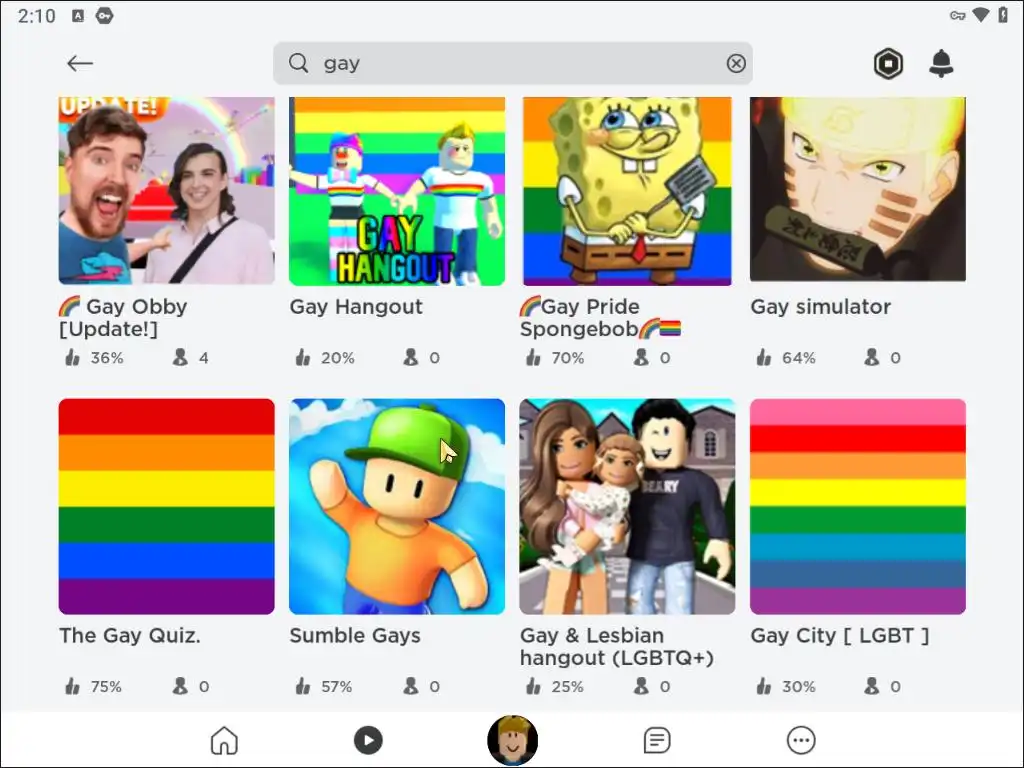The height and width of the screenshot is (768, 1024).
Task: Open Gay & Lesbian hangout (LGBTQ+)
Action: (x=627, y=506)
